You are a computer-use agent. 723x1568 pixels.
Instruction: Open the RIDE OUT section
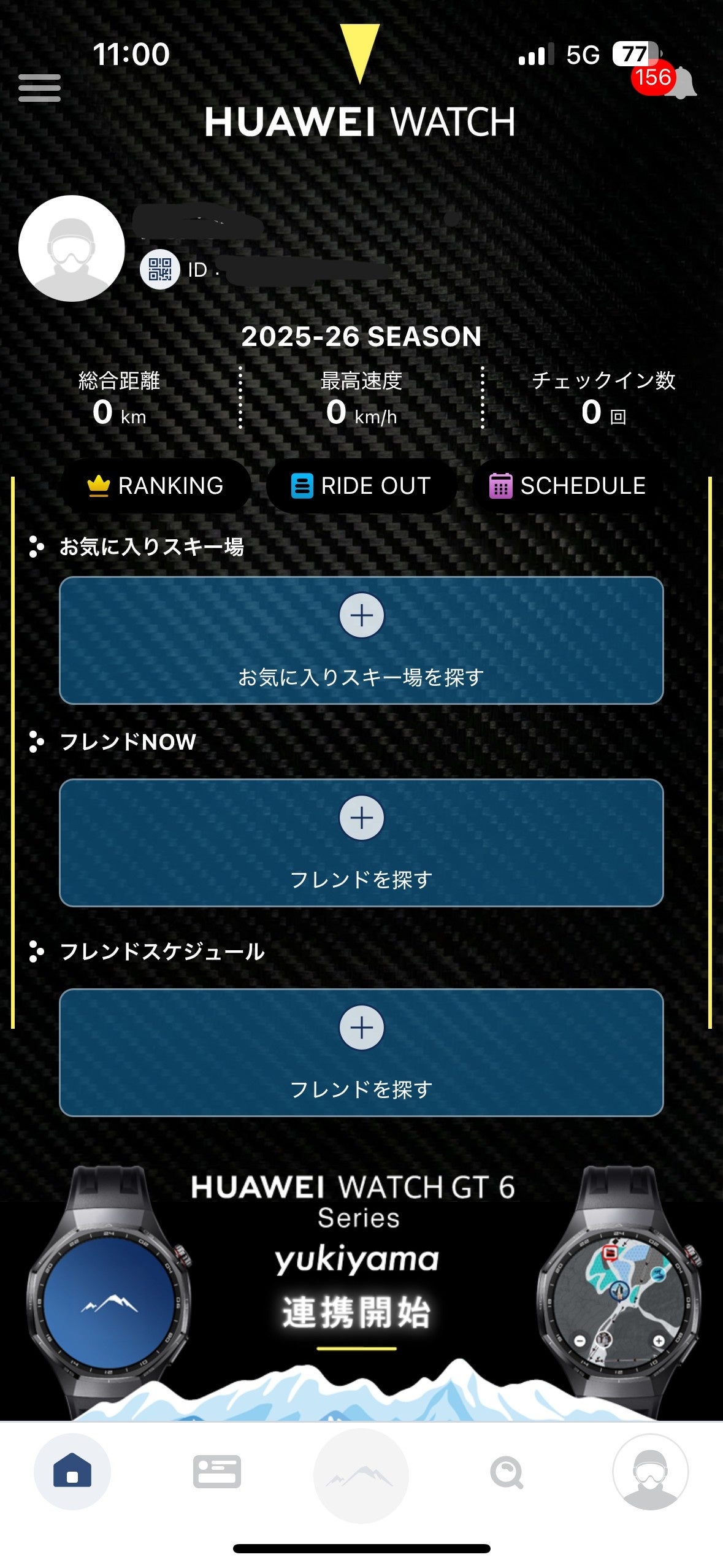click(x=361, y=486)
